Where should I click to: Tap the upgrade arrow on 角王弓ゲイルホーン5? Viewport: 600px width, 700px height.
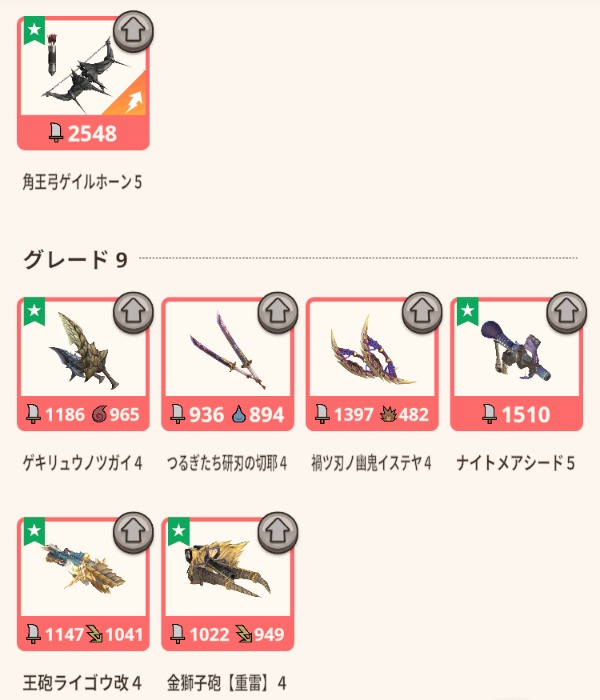(133, 31)
